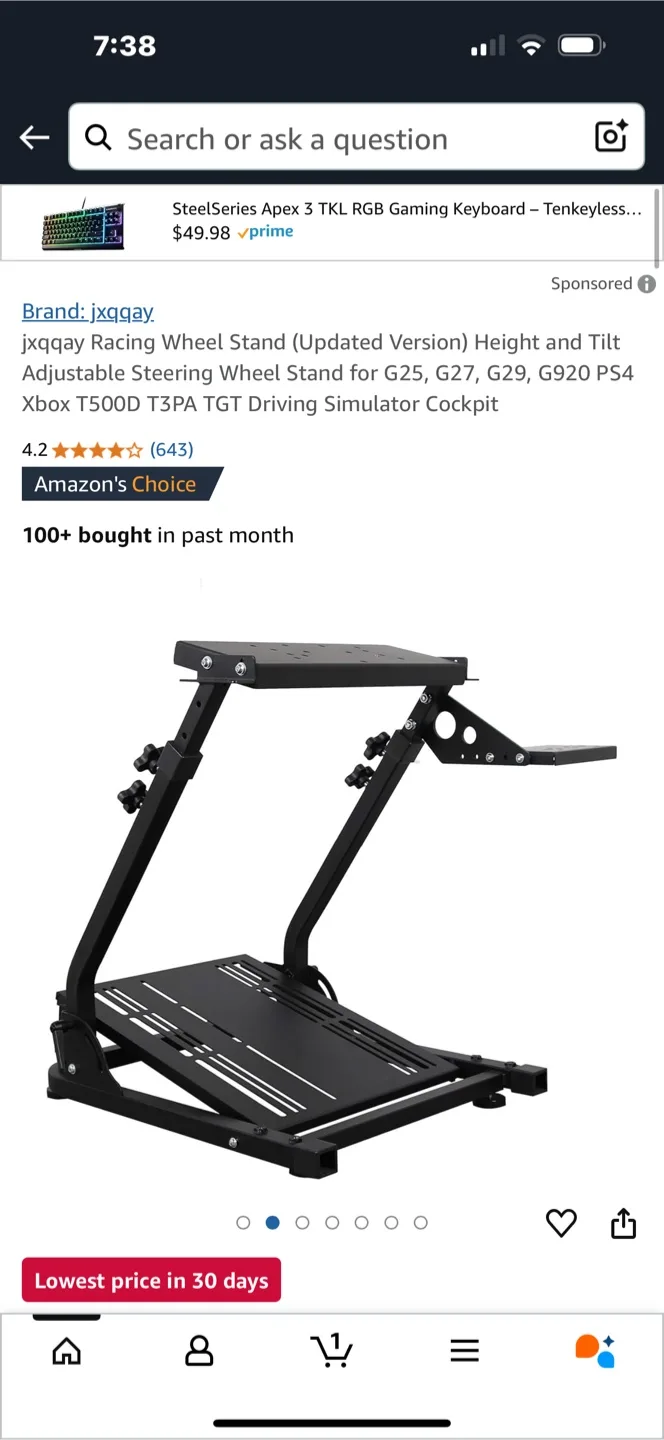Open the account profile tab
This screenshot has height=1440, width=664.
199,1351
